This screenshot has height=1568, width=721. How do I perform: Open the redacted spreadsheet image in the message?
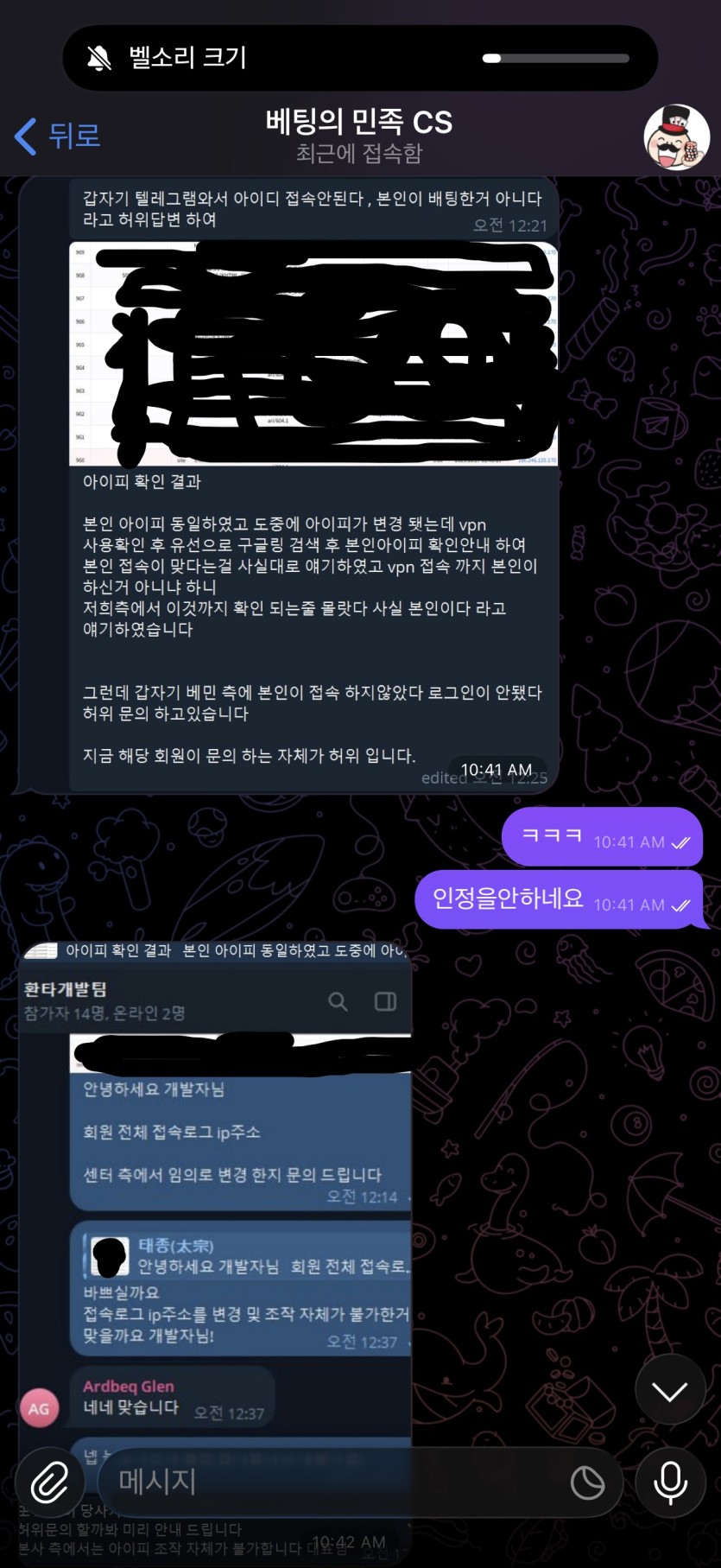pos(313,353)
